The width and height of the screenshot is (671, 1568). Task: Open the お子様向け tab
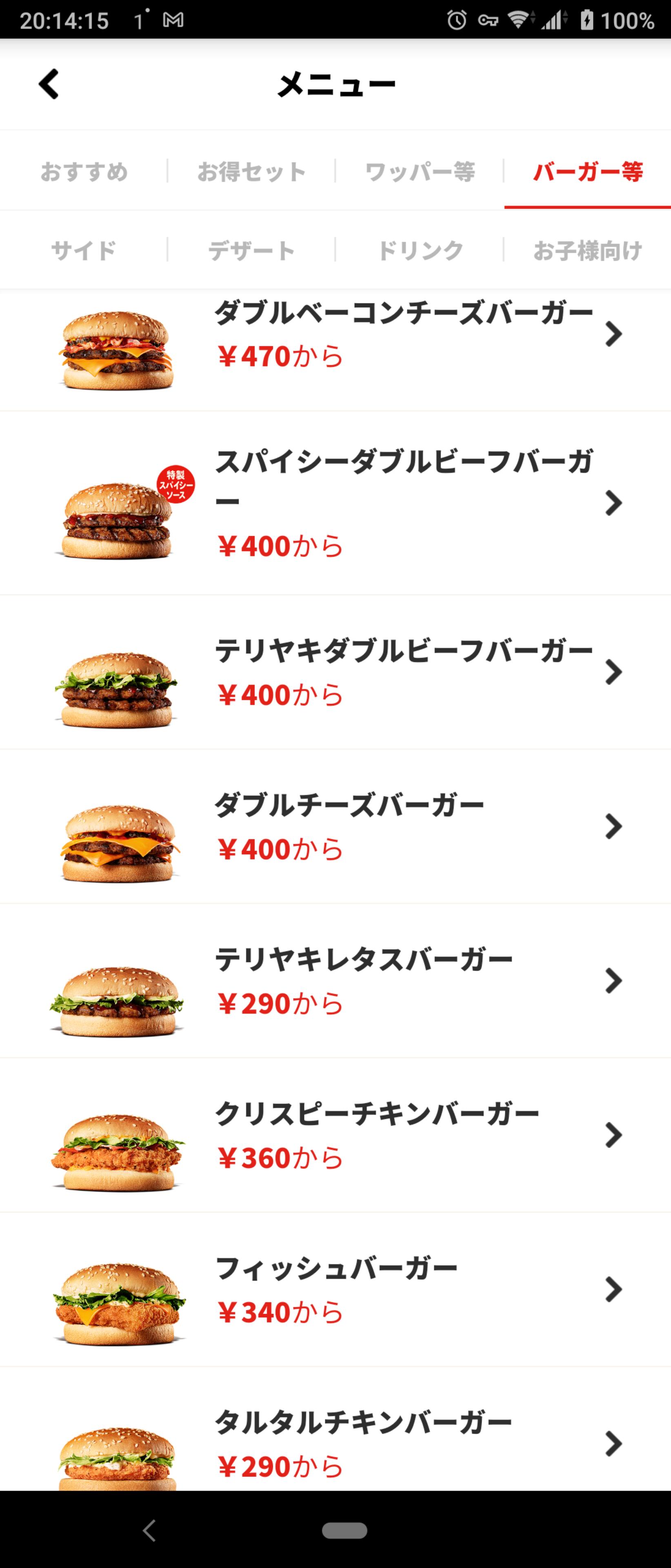(x=588, y=250)
